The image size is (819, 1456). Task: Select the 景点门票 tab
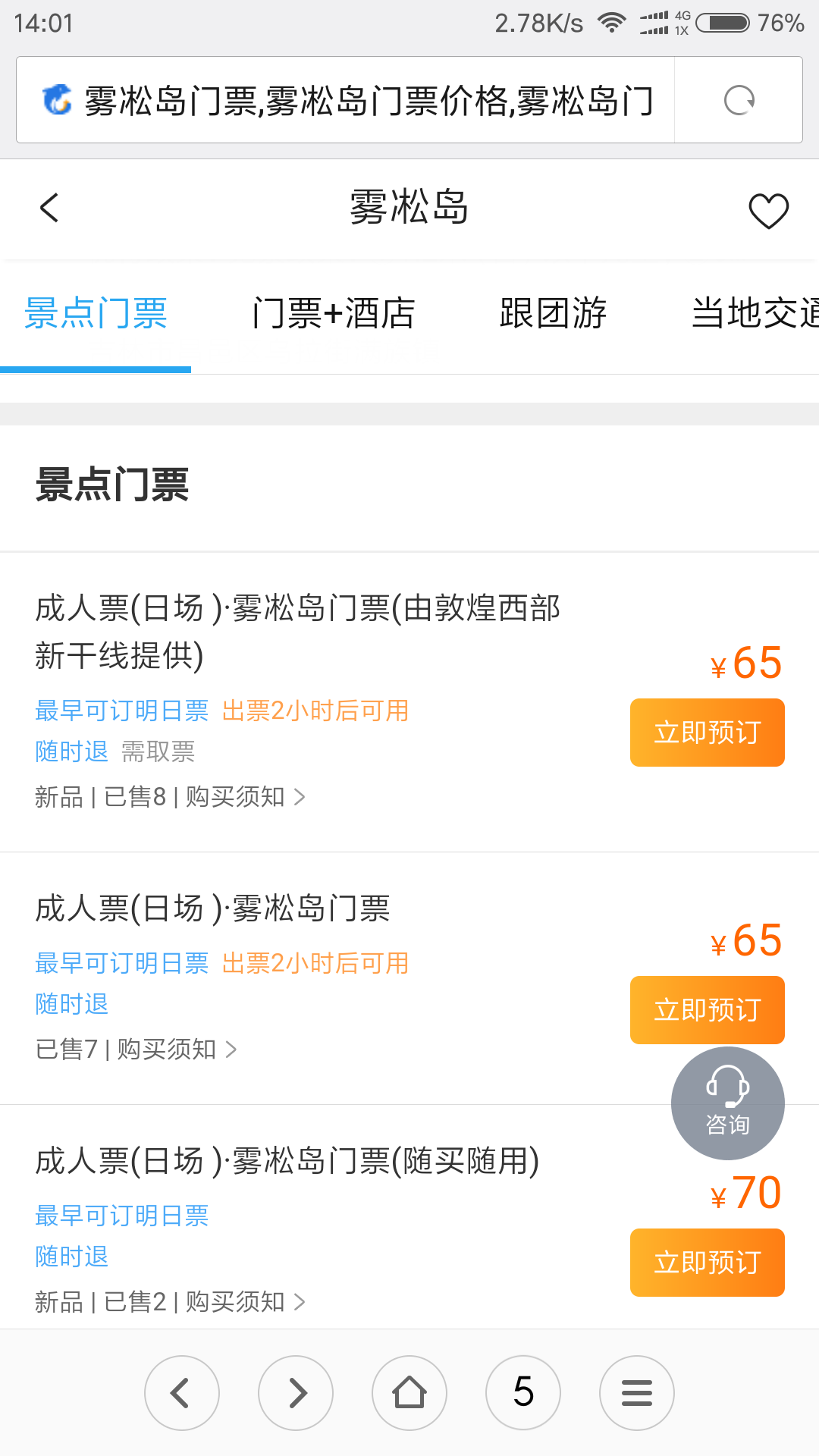click(96, 314)
